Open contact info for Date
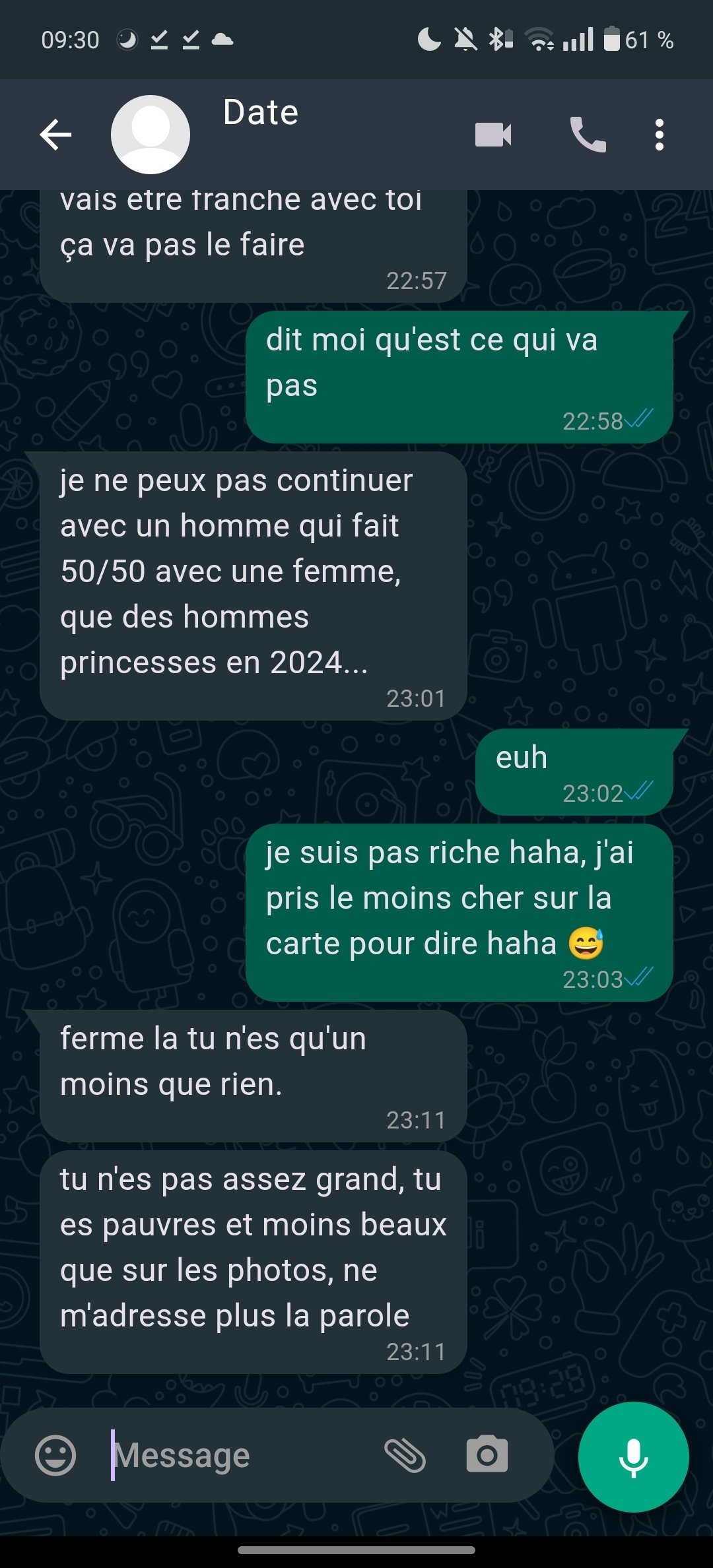Viewport: 713px width, 1568px height. 261,112
